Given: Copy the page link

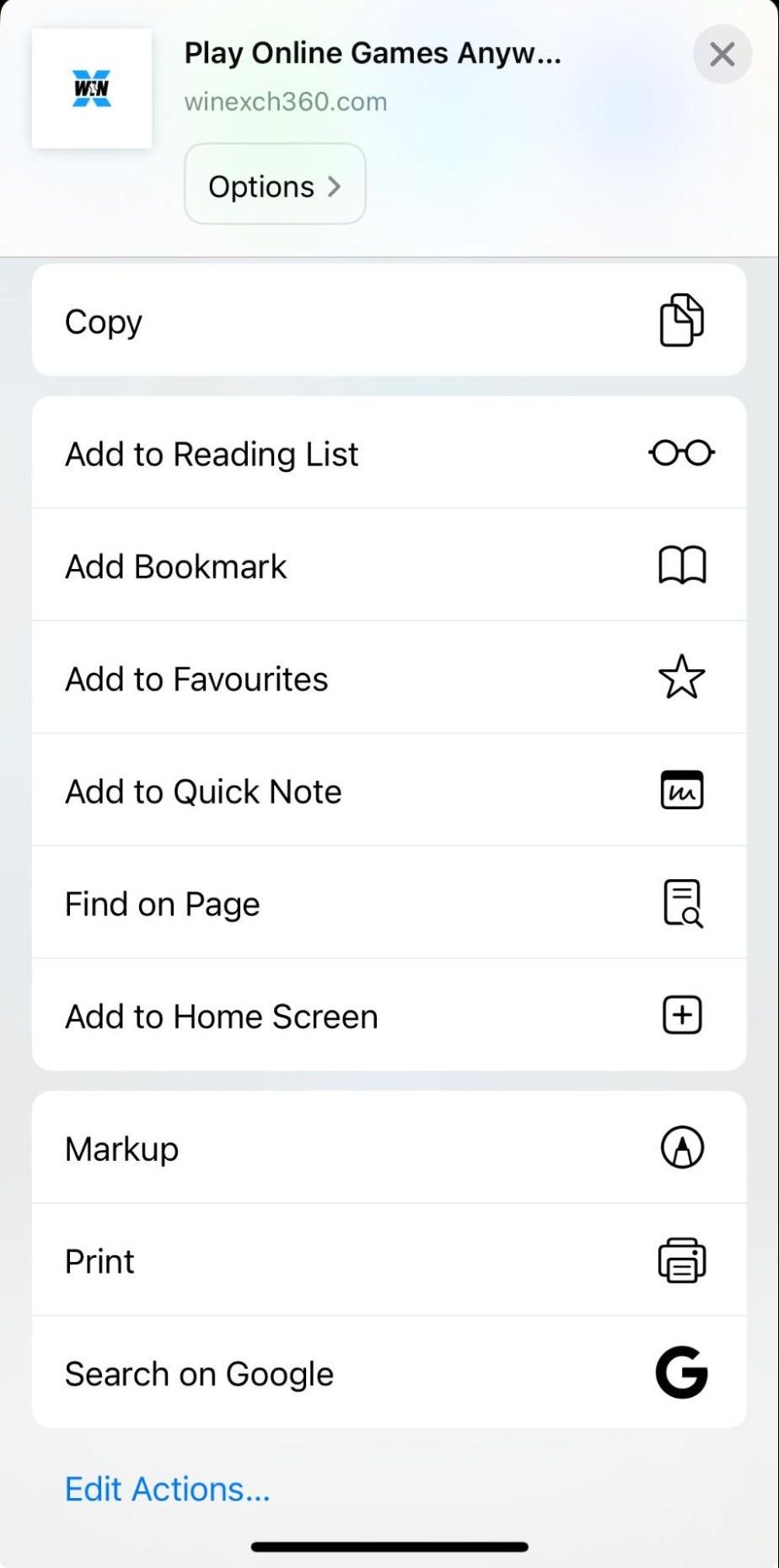Looking at the screenshot, I should pos(389,321).
